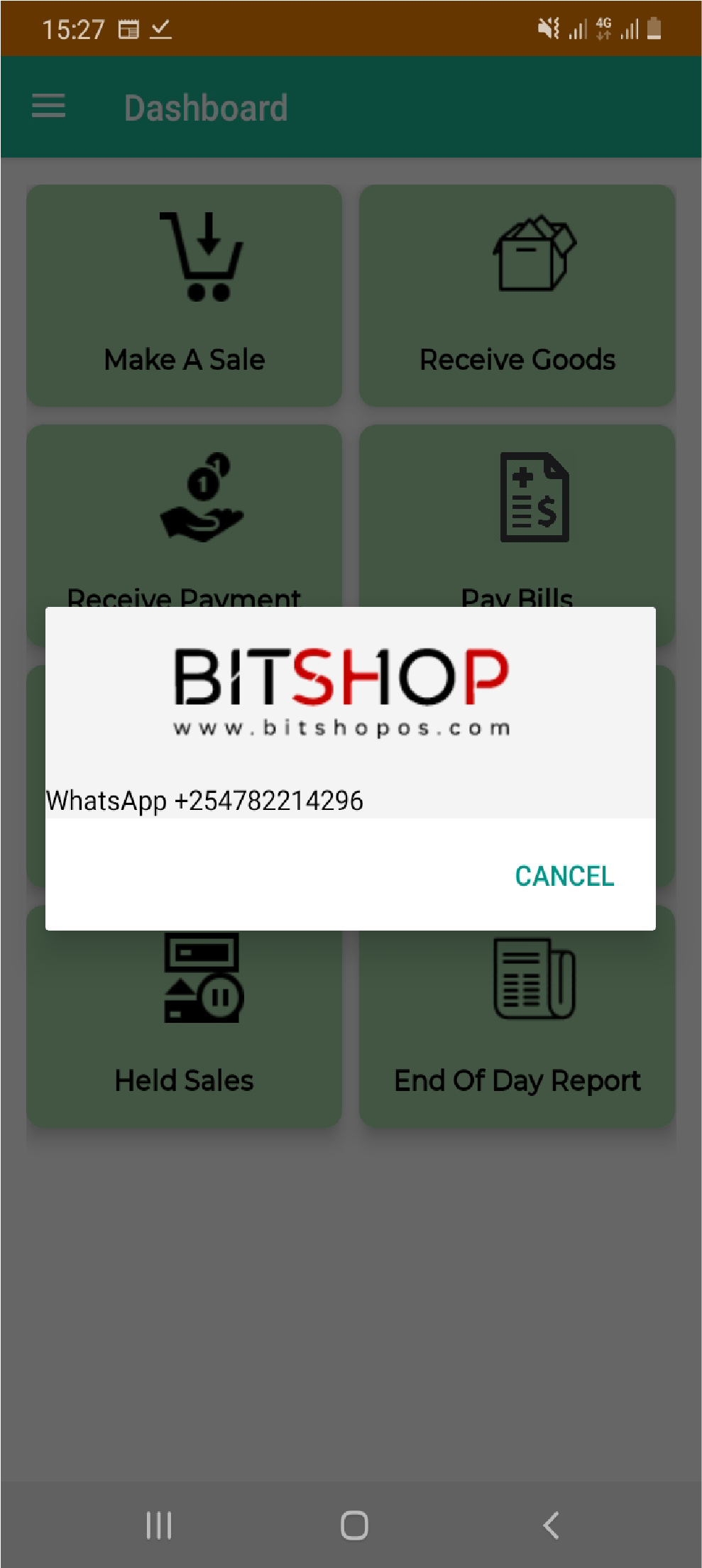The image size is (702, 1568).
Task: Dismiss the dialog using CANCEL
Action: tap(564, 877)
